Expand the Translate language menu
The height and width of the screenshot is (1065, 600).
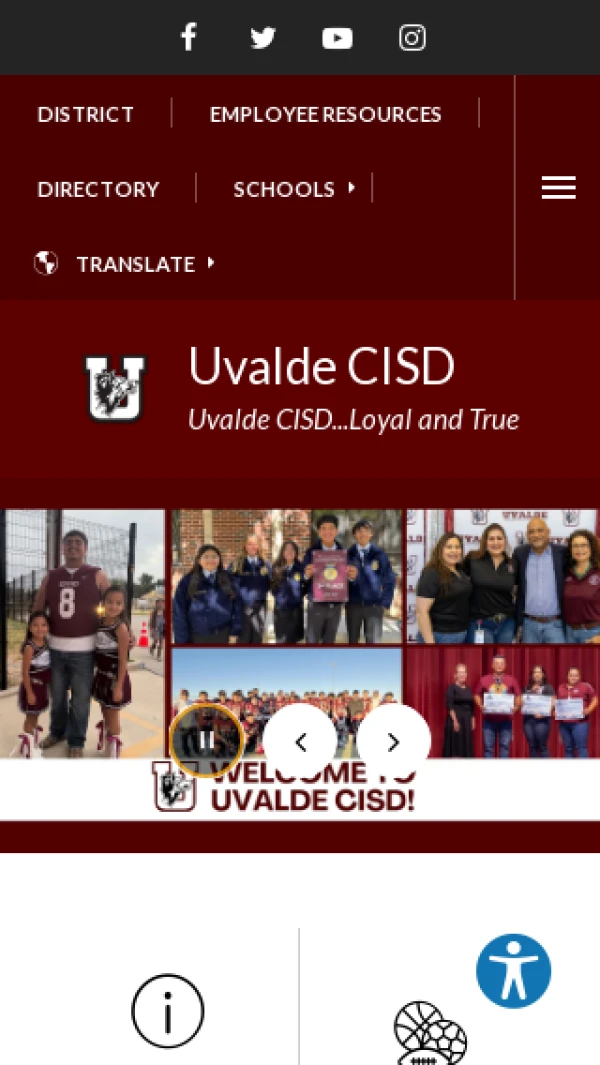tap(135, 264)
